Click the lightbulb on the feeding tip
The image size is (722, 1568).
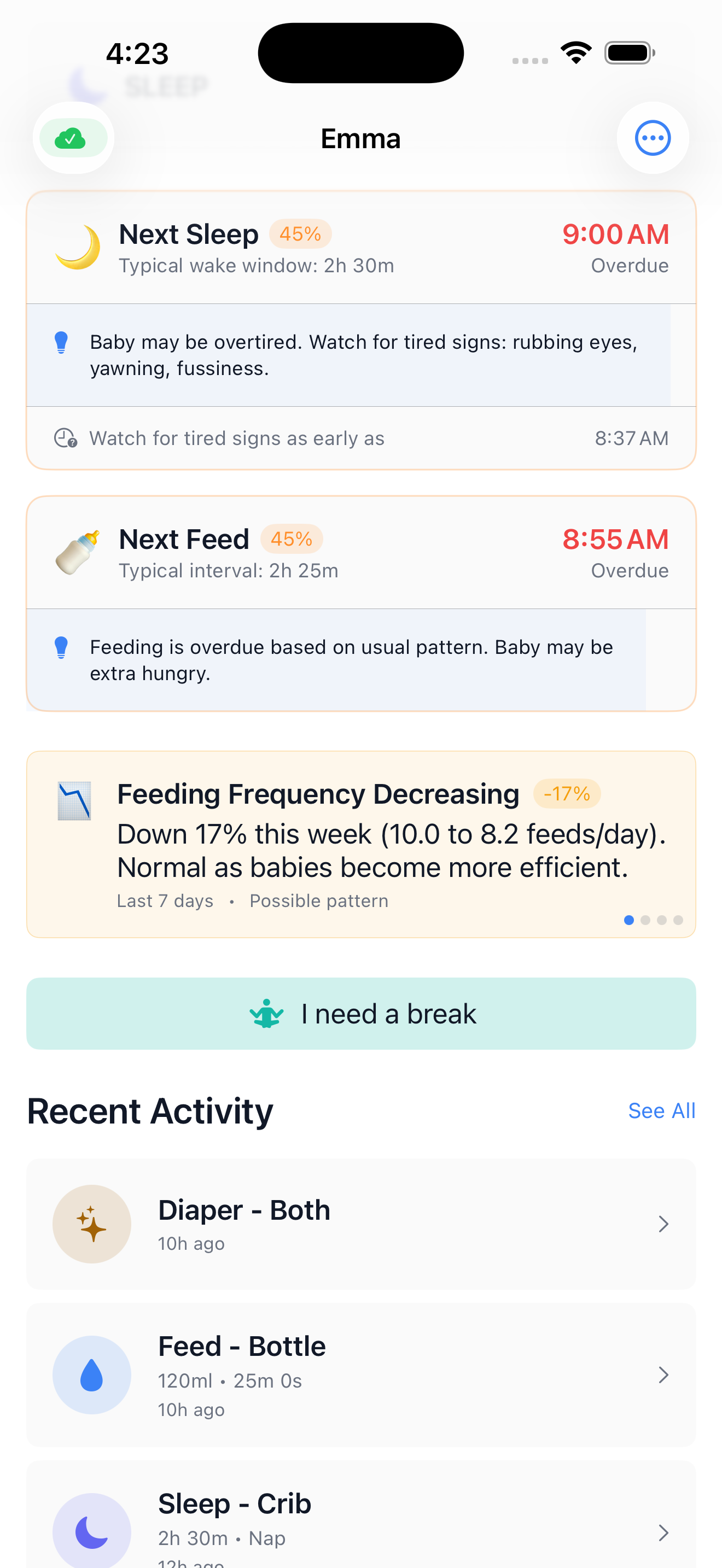coord(61,647)
